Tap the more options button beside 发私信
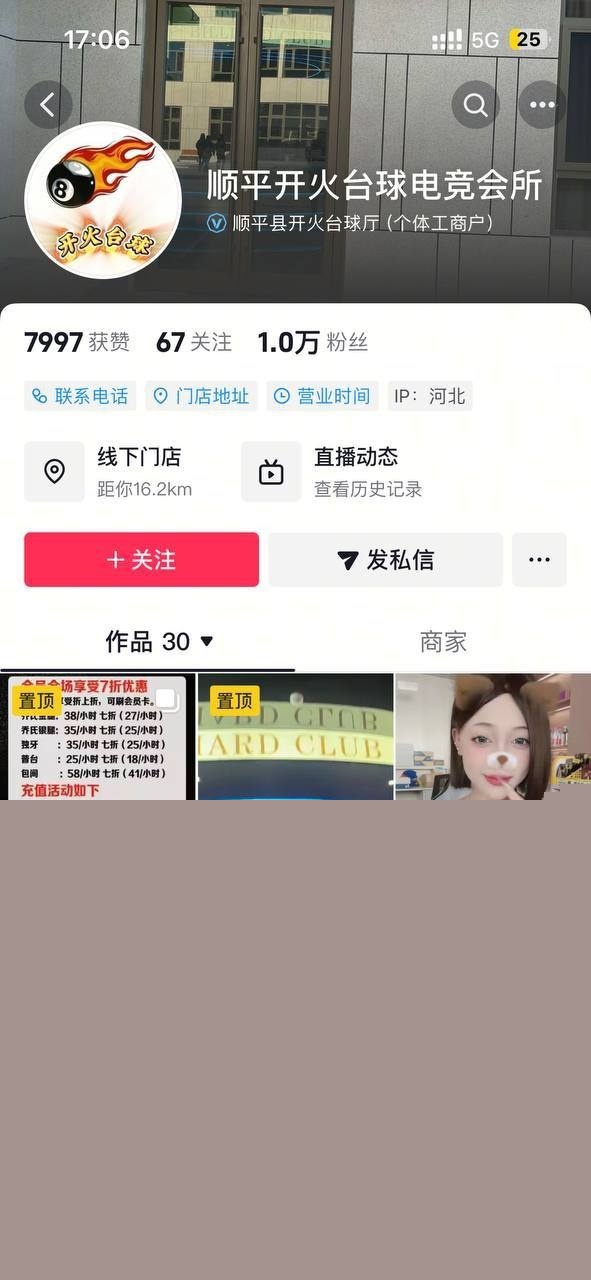 [539, 560]
